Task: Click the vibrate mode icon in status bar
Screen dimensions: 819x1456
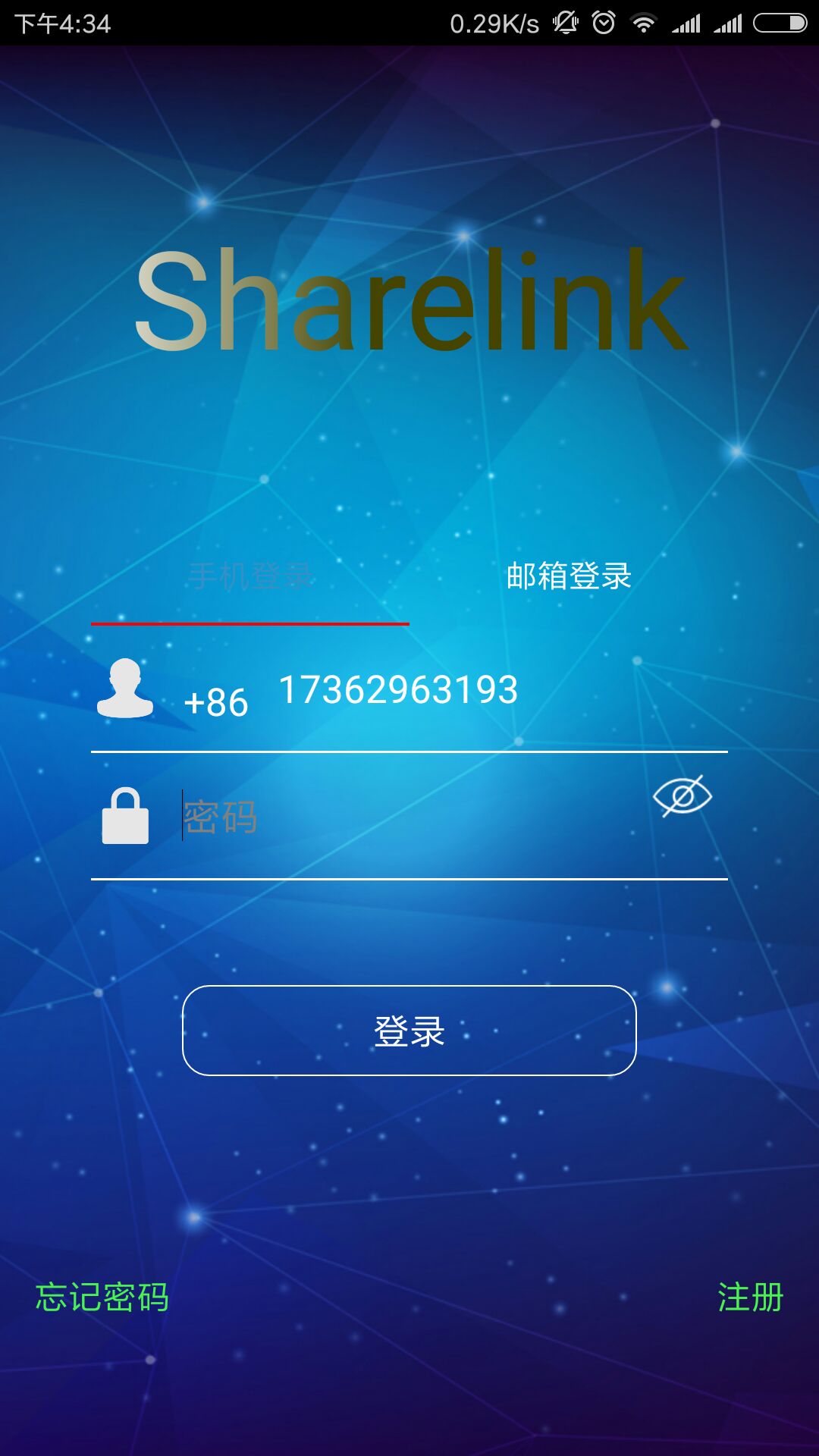Action: [x=565, y=23]
